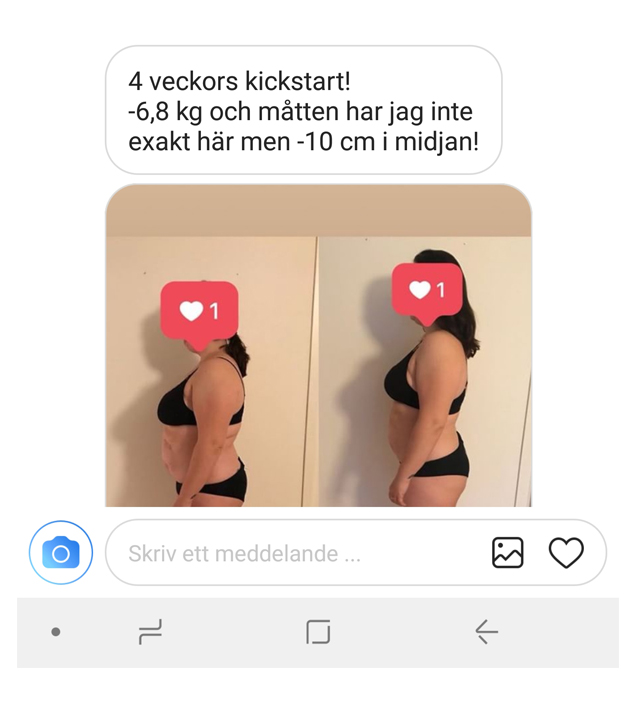The height and width of the screenshot is (708, 640).
Task: Open the camera from message bar
Action: 61,552
